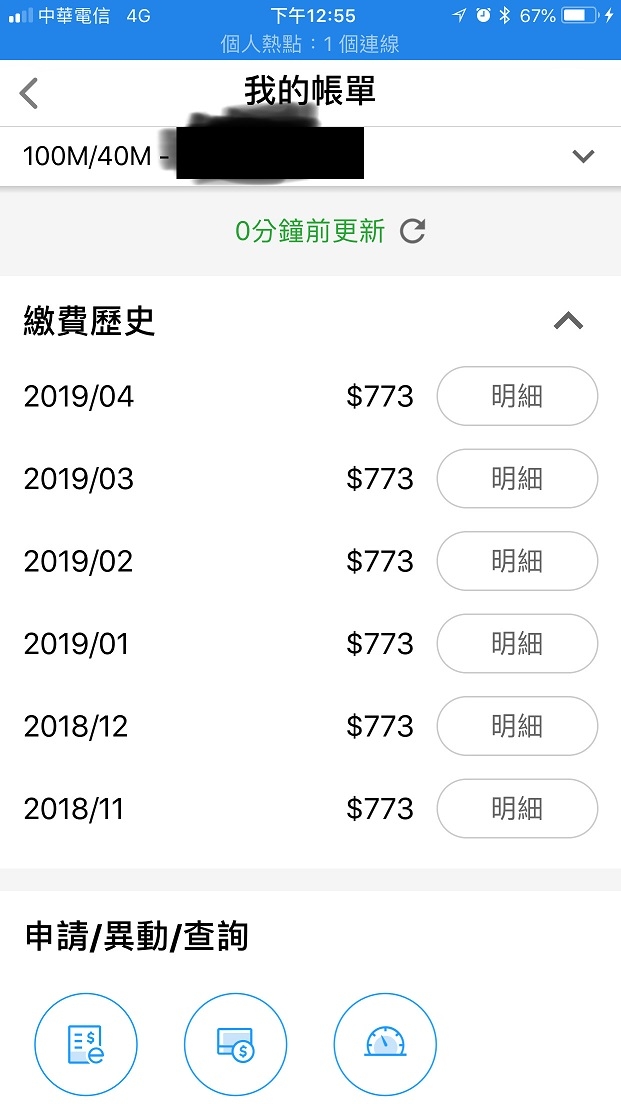This screenshot has height=1104, width=621.
Task: Collapse the 繳費歷史 section
Action: (568, 322)
